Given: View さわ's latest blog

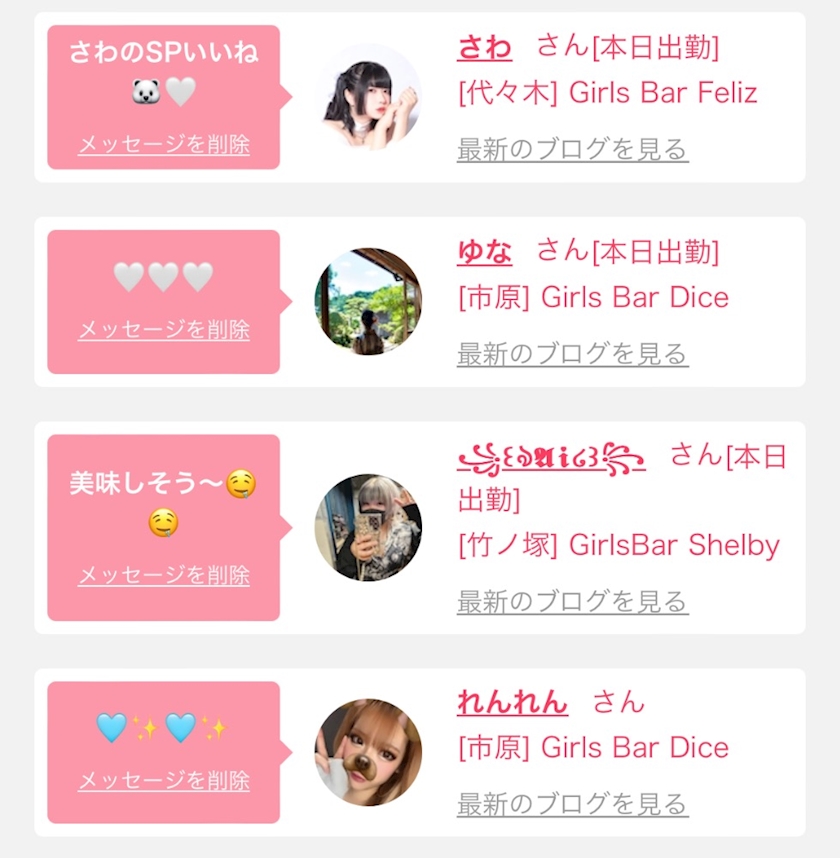Looking at the screenshot, I should (x=572, y=150).
